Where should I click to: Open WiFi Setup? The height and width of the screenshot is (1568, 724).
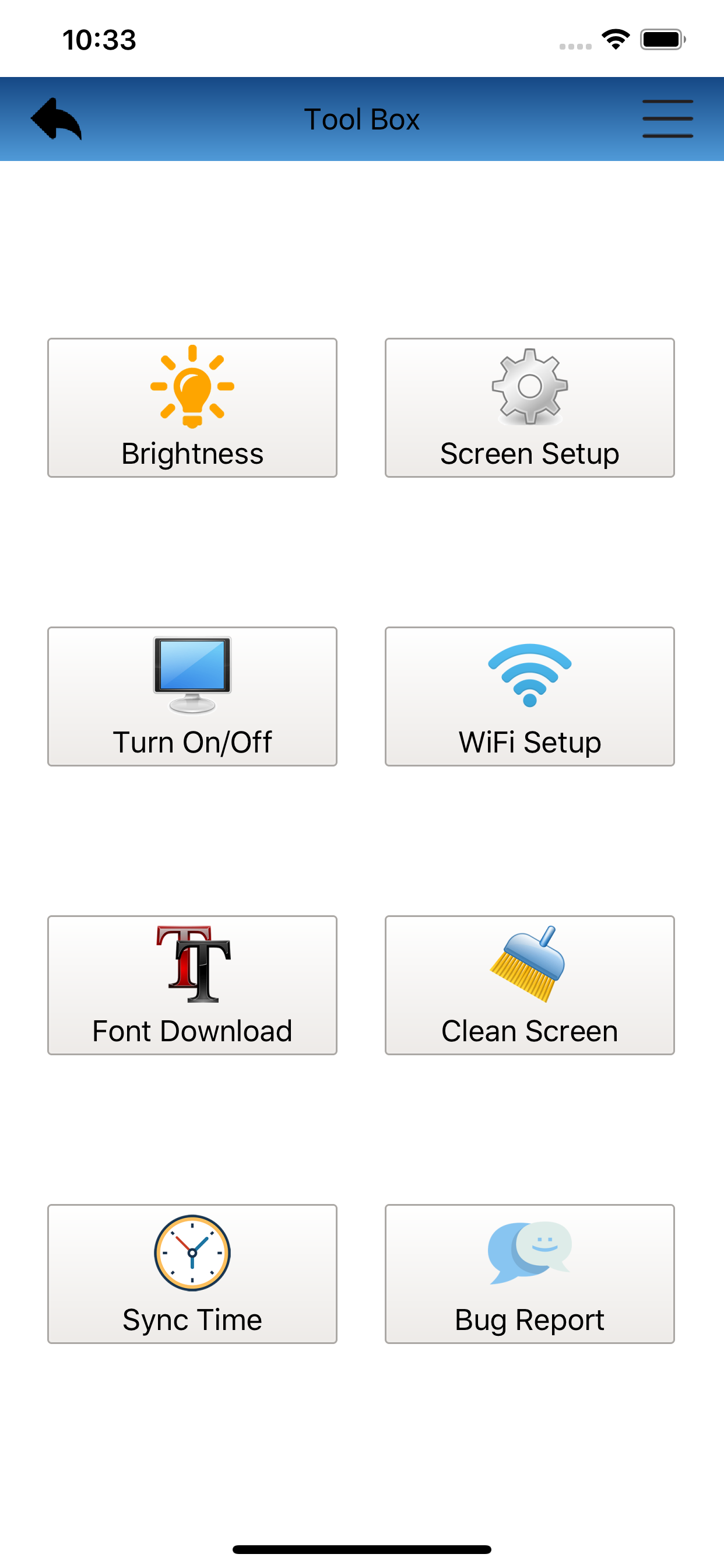pyautogui.click(x=529, y=696)
